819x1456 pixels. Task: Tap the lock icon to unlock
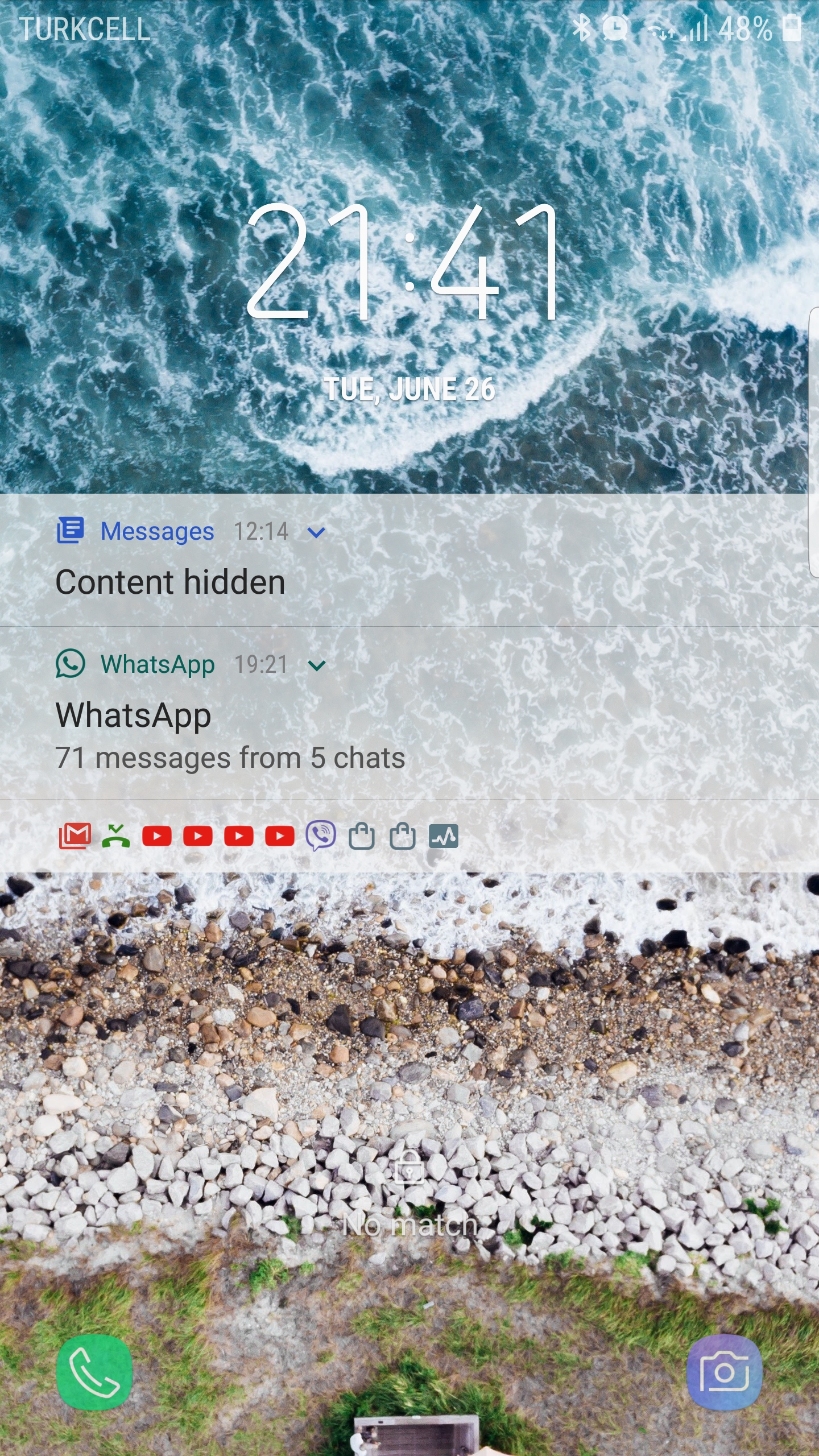[x=409, y=1167]
